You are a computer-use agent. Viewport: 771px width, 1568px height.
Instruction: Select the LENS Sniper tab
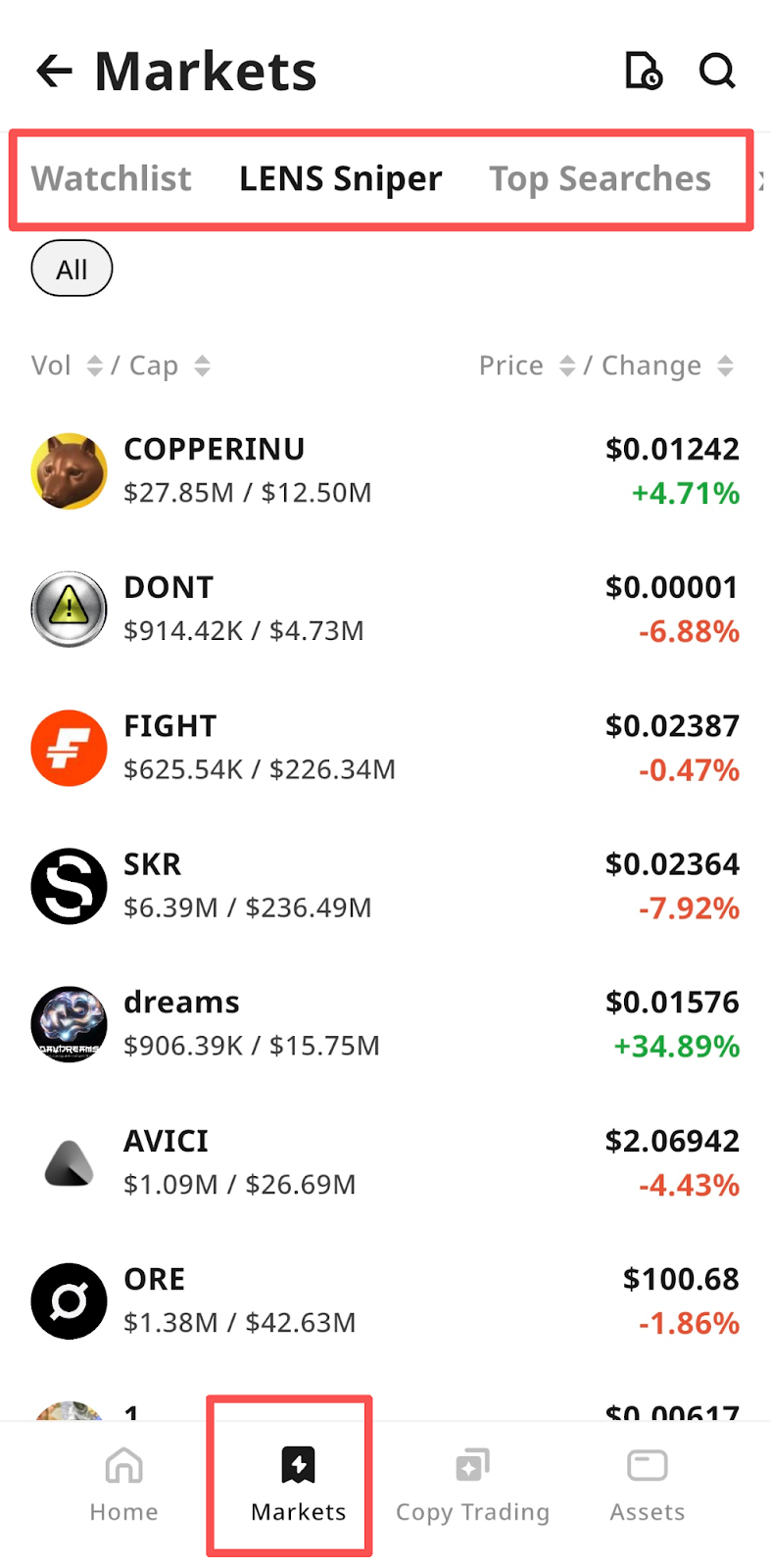coord(340,178)
